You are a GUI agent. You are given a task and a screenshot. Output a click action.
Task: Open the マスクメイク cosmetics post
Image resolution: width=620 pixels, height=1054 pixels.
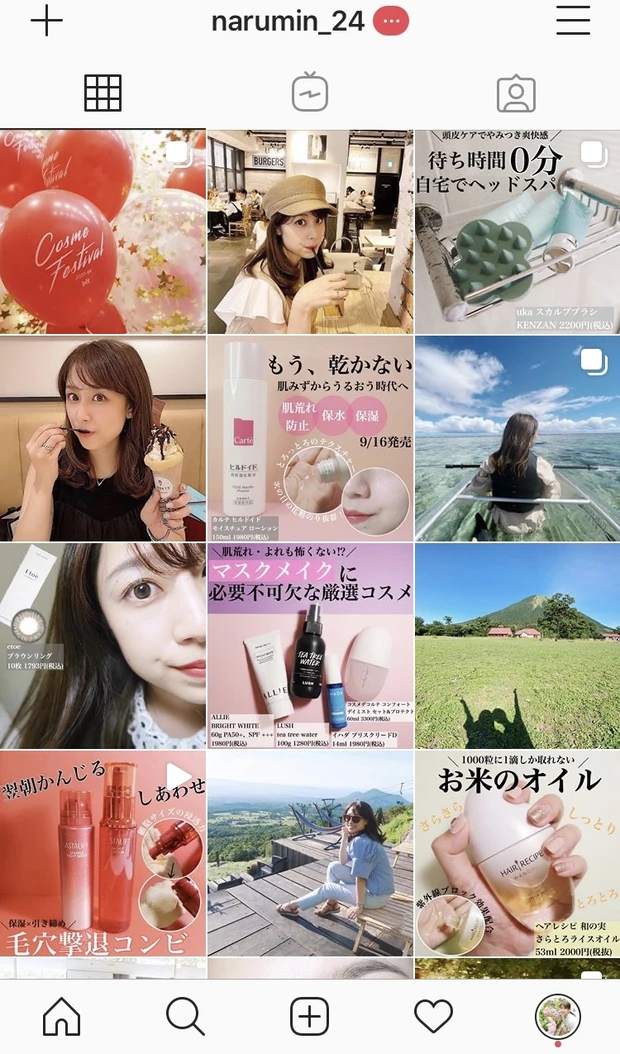pos(309,645)
